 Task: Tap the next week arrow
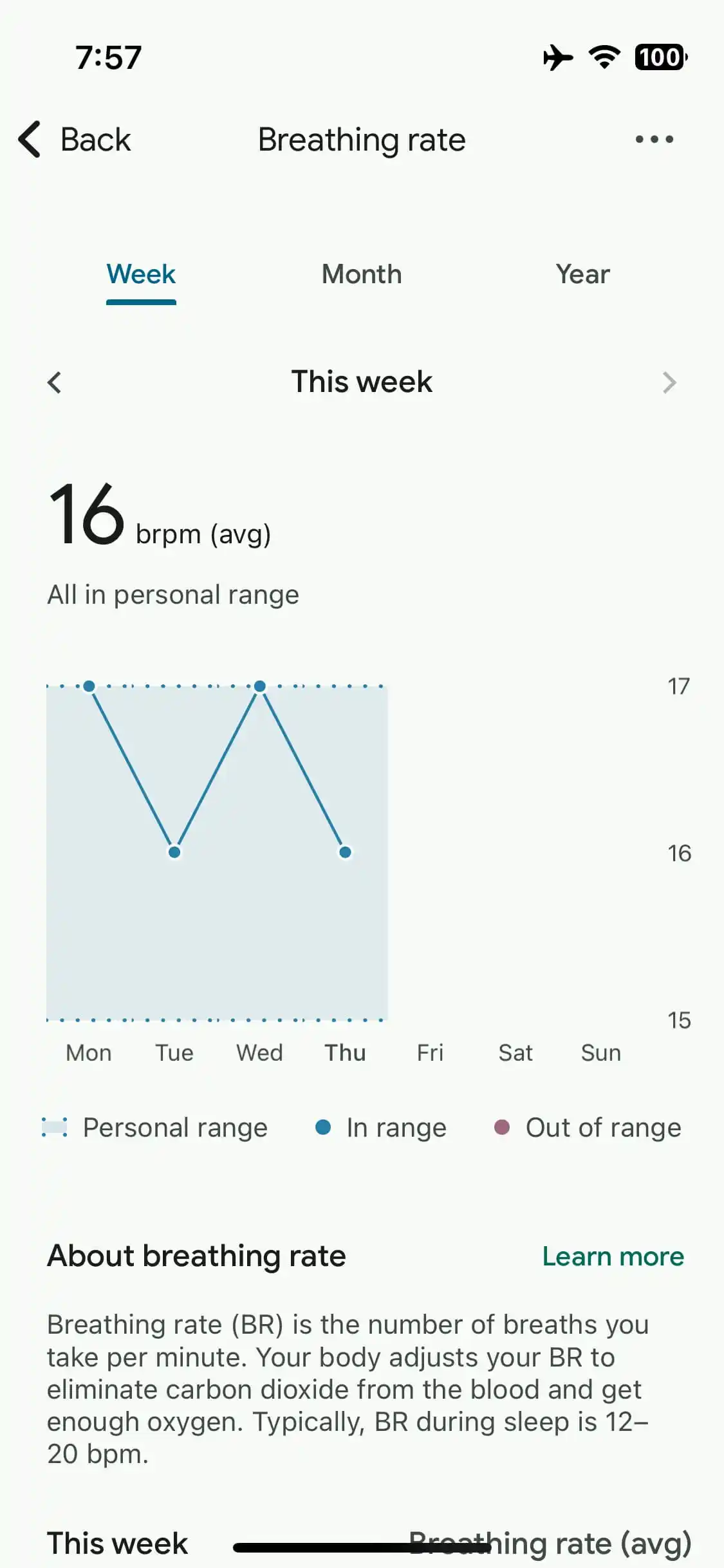coord(669,382)
